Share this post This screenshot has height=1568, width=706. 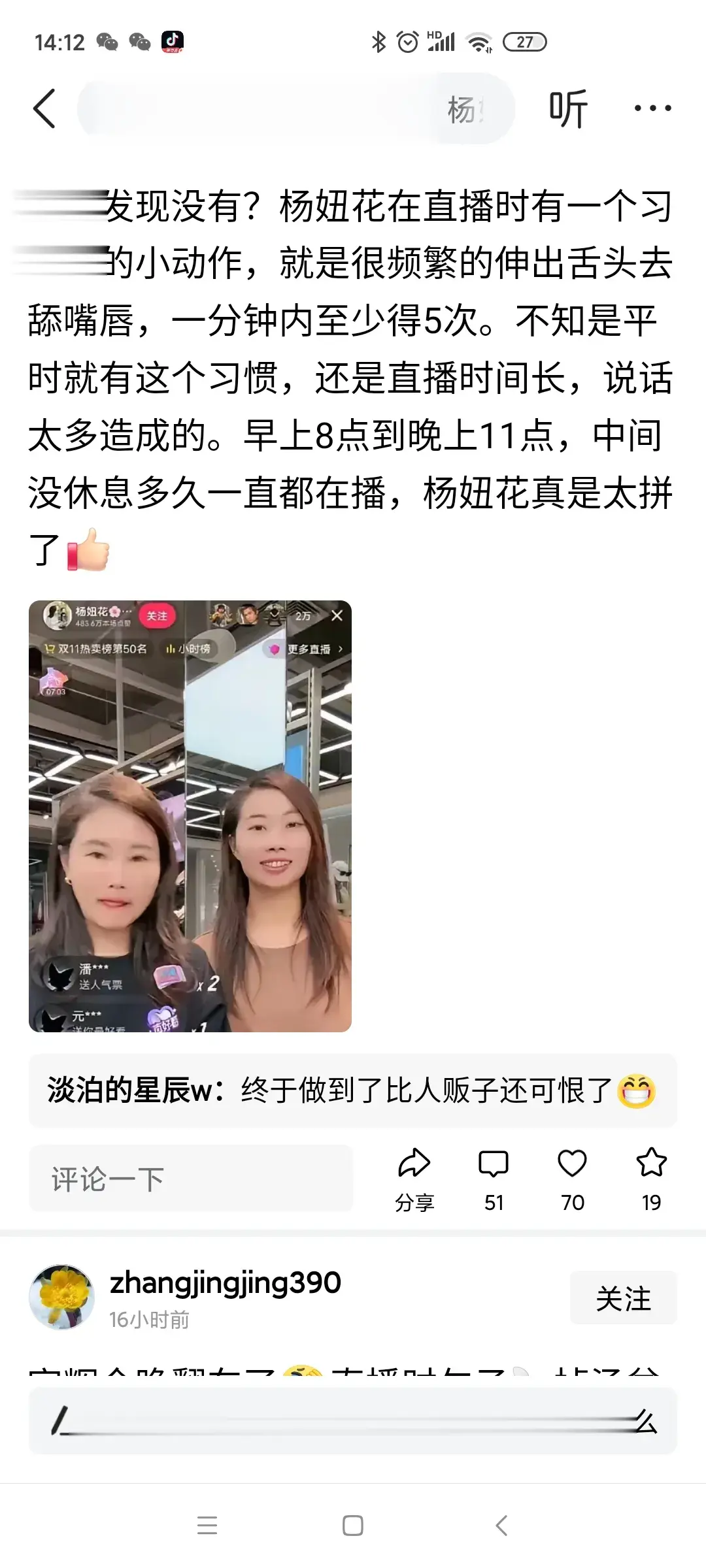click(x=414, y=1179)
